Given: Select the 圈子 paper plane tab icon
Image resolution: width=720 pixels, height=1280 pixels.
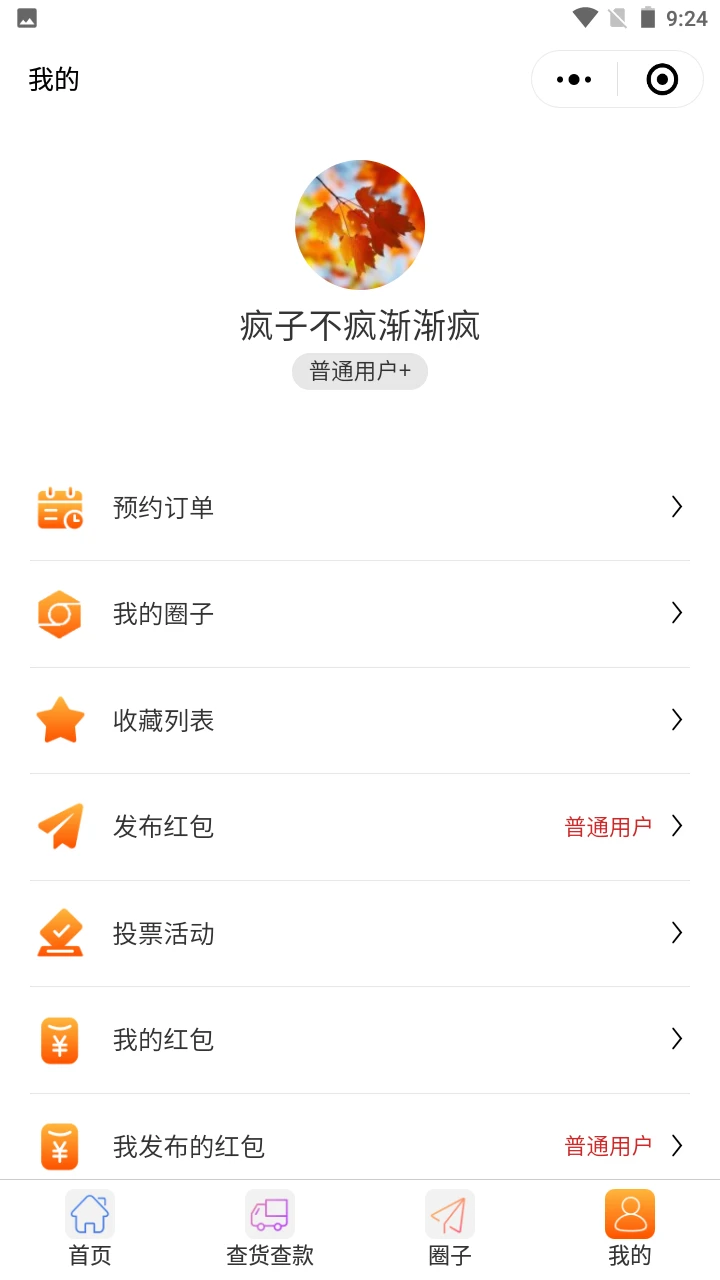Looking at the screenshot, I should pos(450,1213).
